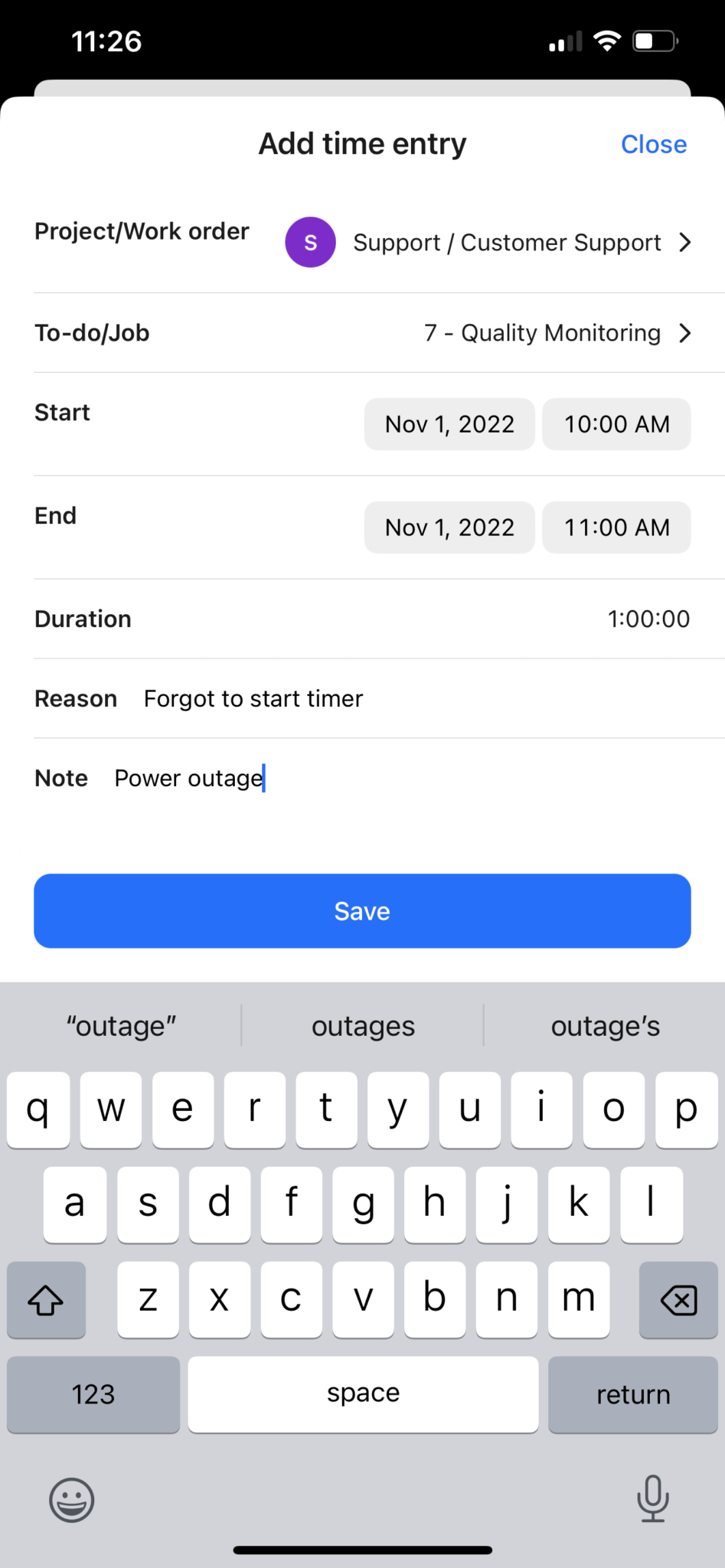Choose 7 - Quality Monitoring job
Image resolution: width=725 pixels, height=1568 pixels.
click(x=541, y=333)
